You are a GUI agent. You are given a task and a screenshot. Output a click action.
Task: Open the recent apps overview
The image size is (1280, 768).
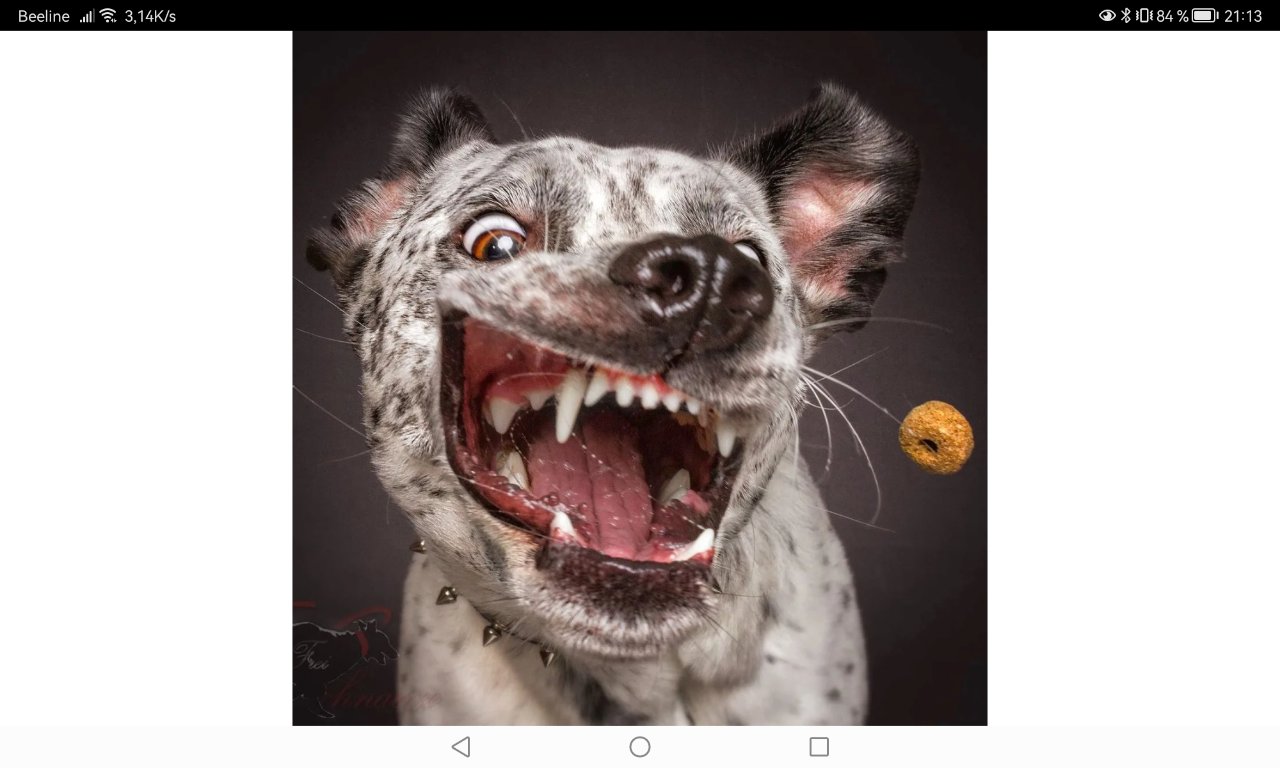tap(819, 747)
